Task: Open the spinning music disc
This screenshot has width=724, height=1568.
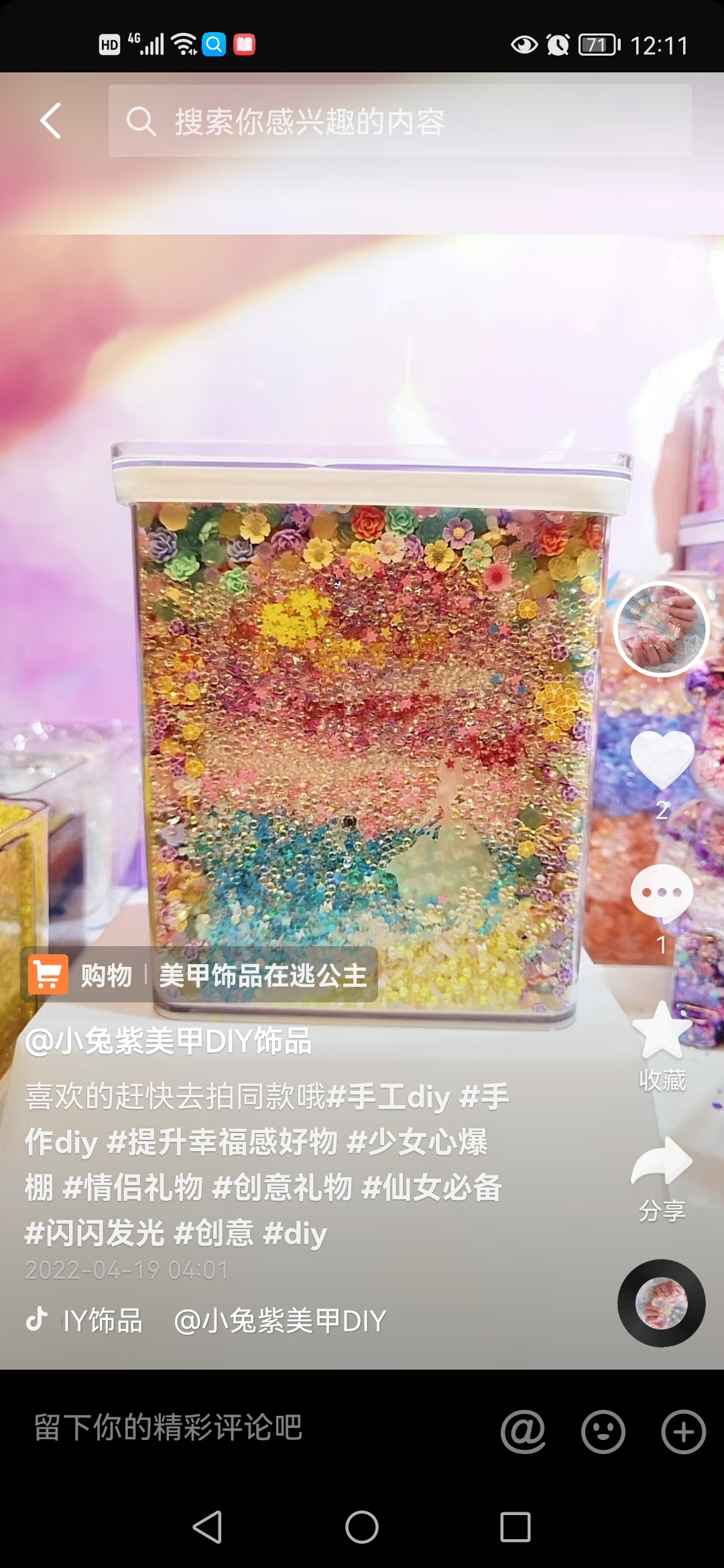Action: (x=661, y=1303)
